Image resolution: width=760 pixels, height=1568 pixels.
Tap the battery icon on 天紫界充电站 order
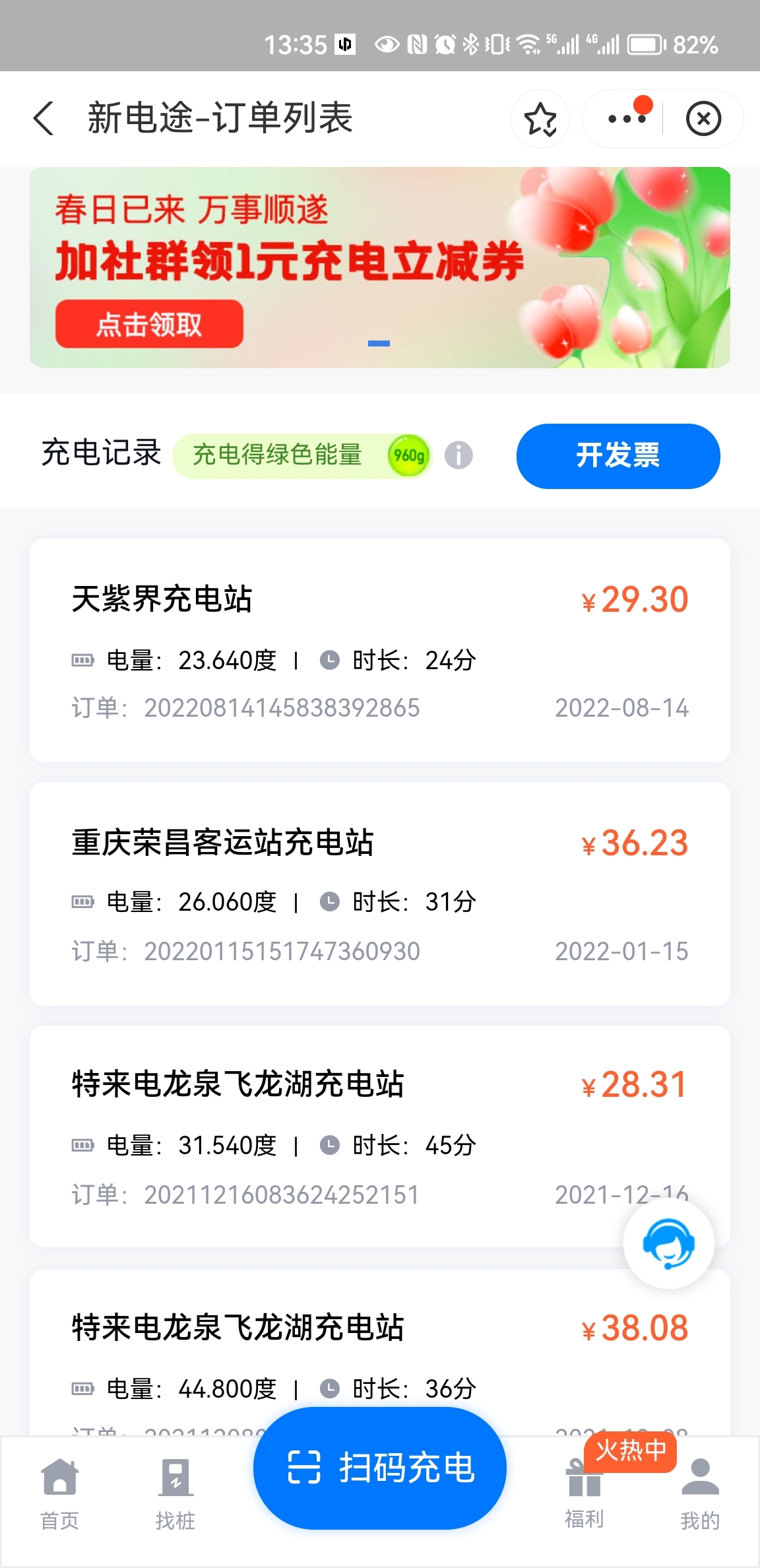(83, 659)
